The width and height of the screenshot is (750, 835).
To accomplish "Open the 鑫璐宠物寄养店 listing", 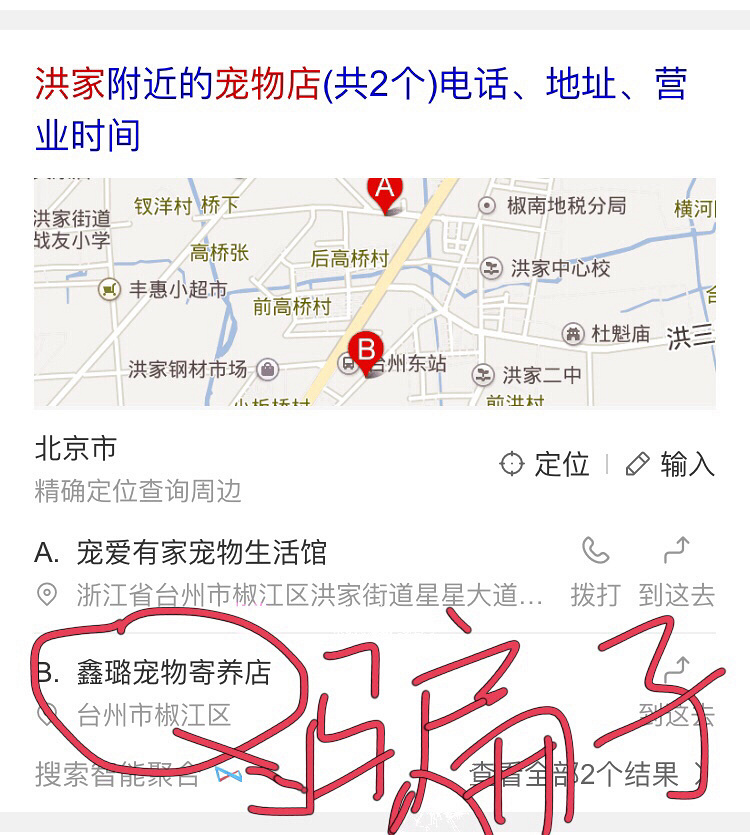I will tap(174, 672).
